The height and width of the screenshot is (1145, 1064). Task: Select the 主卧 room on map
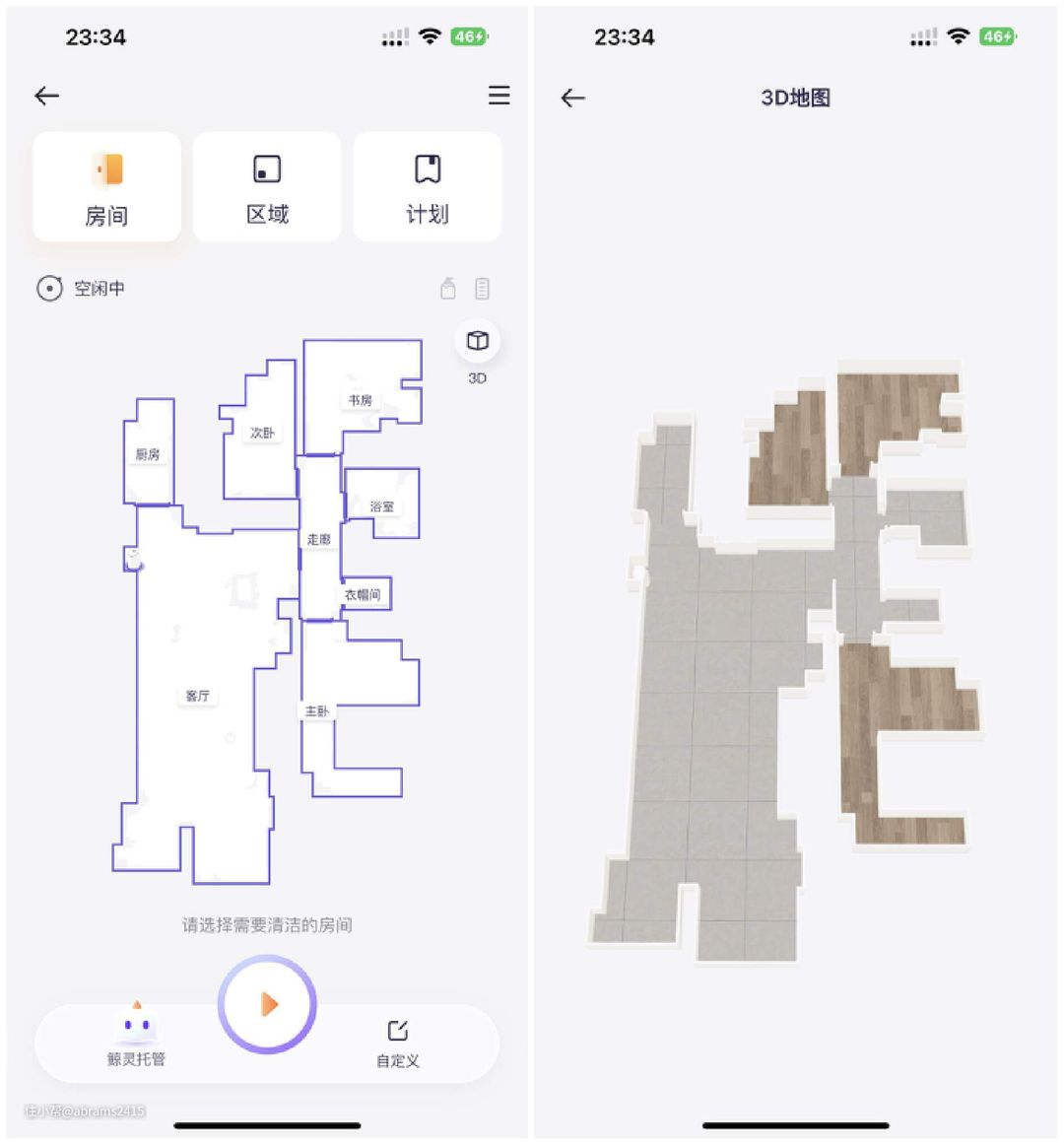[x=317, y=710]
